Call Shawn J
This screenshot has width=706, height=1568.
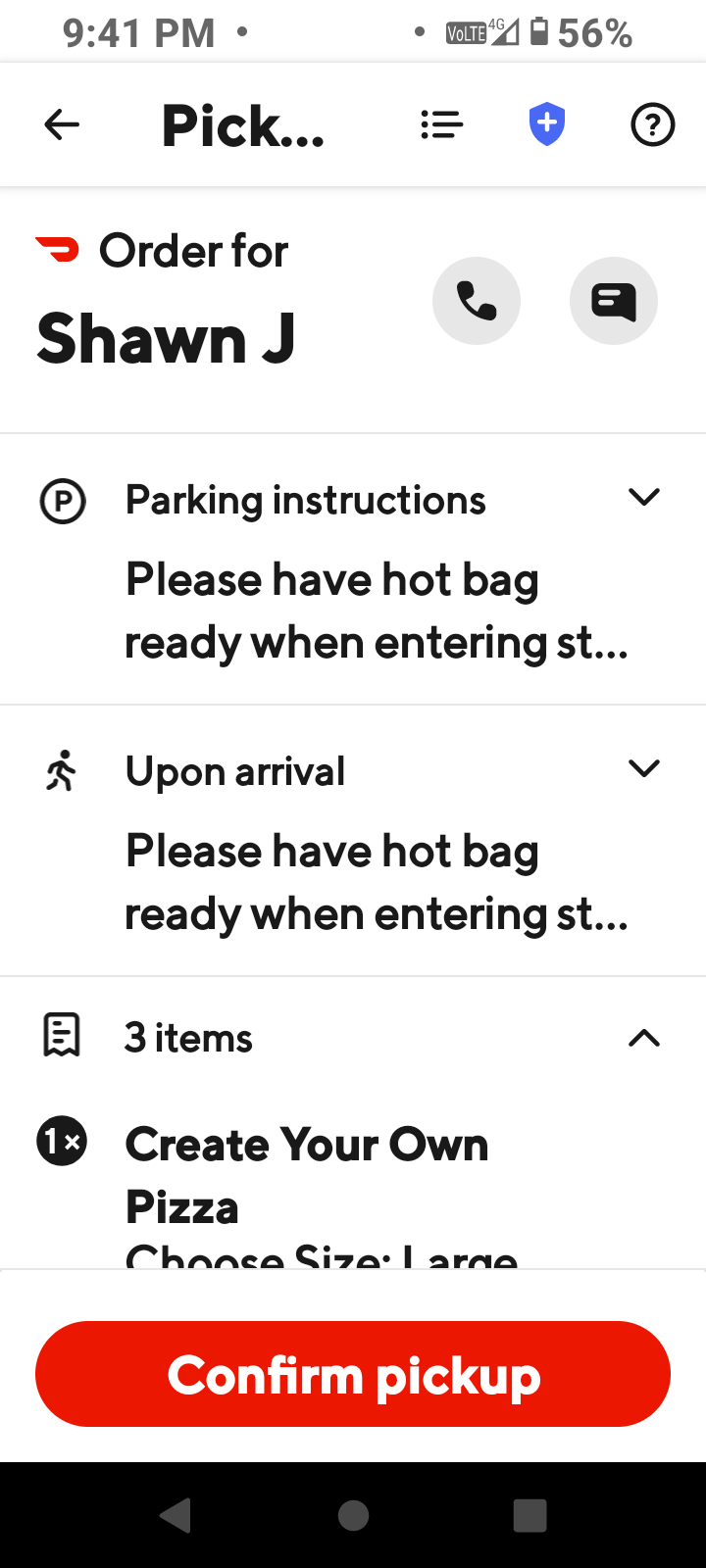point(477,301)
